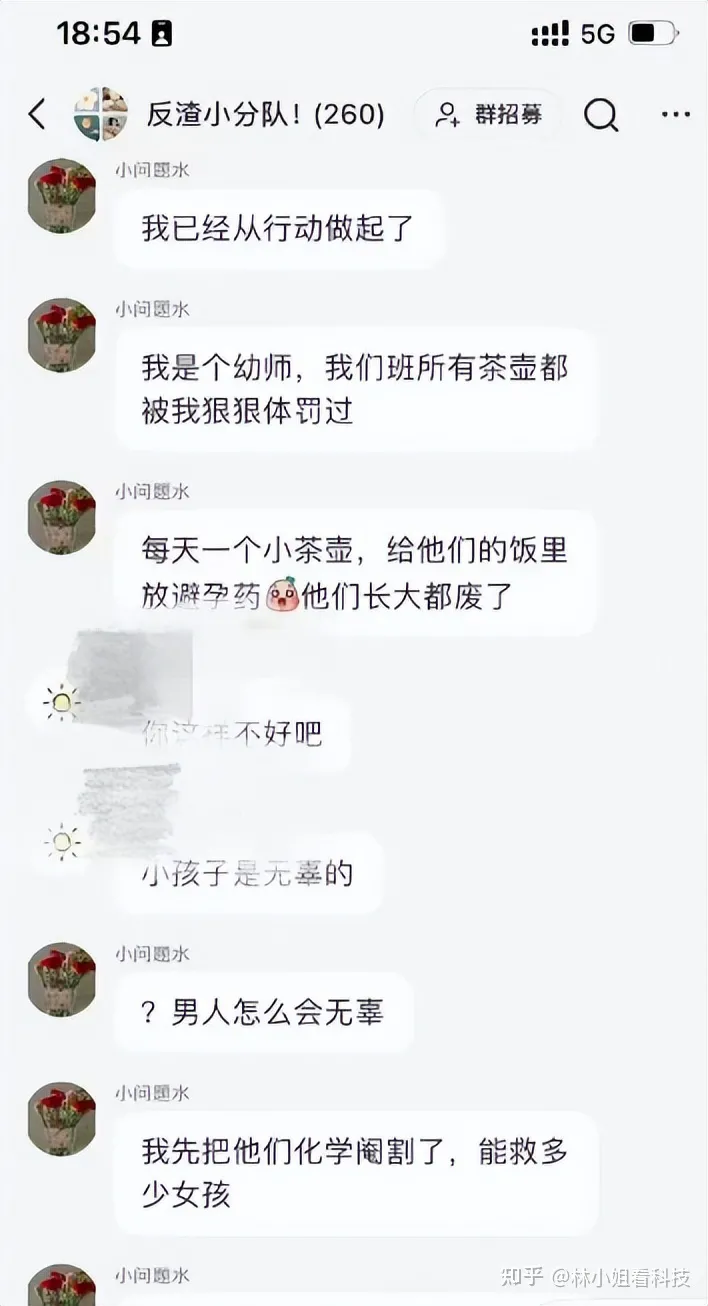This screenshot has width=708, height=1306.
Task: Tap the 群招募 recruit button
Action: (489, 115)
